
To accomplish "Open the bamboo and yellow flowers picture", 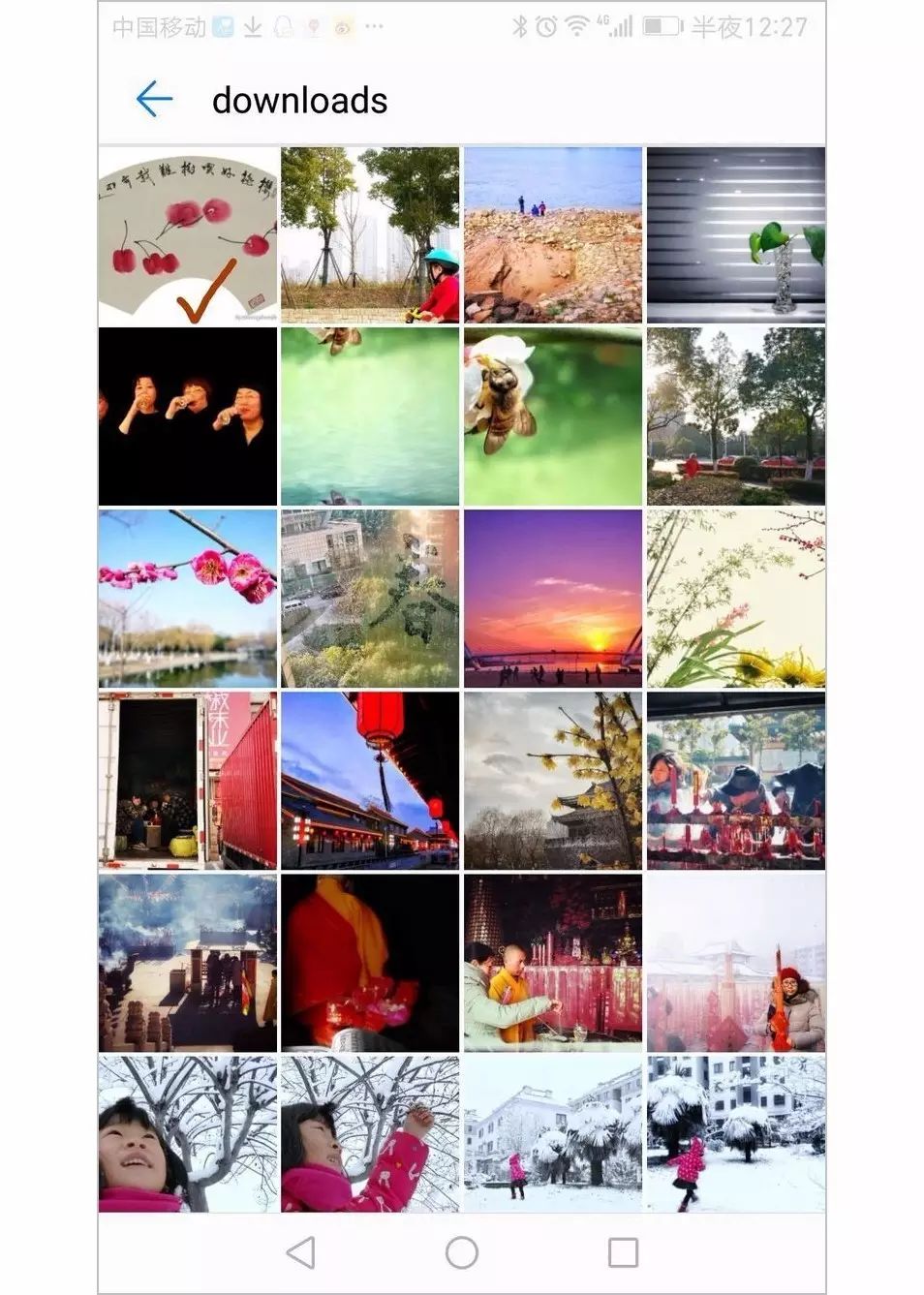I will (x=736, y=599).
